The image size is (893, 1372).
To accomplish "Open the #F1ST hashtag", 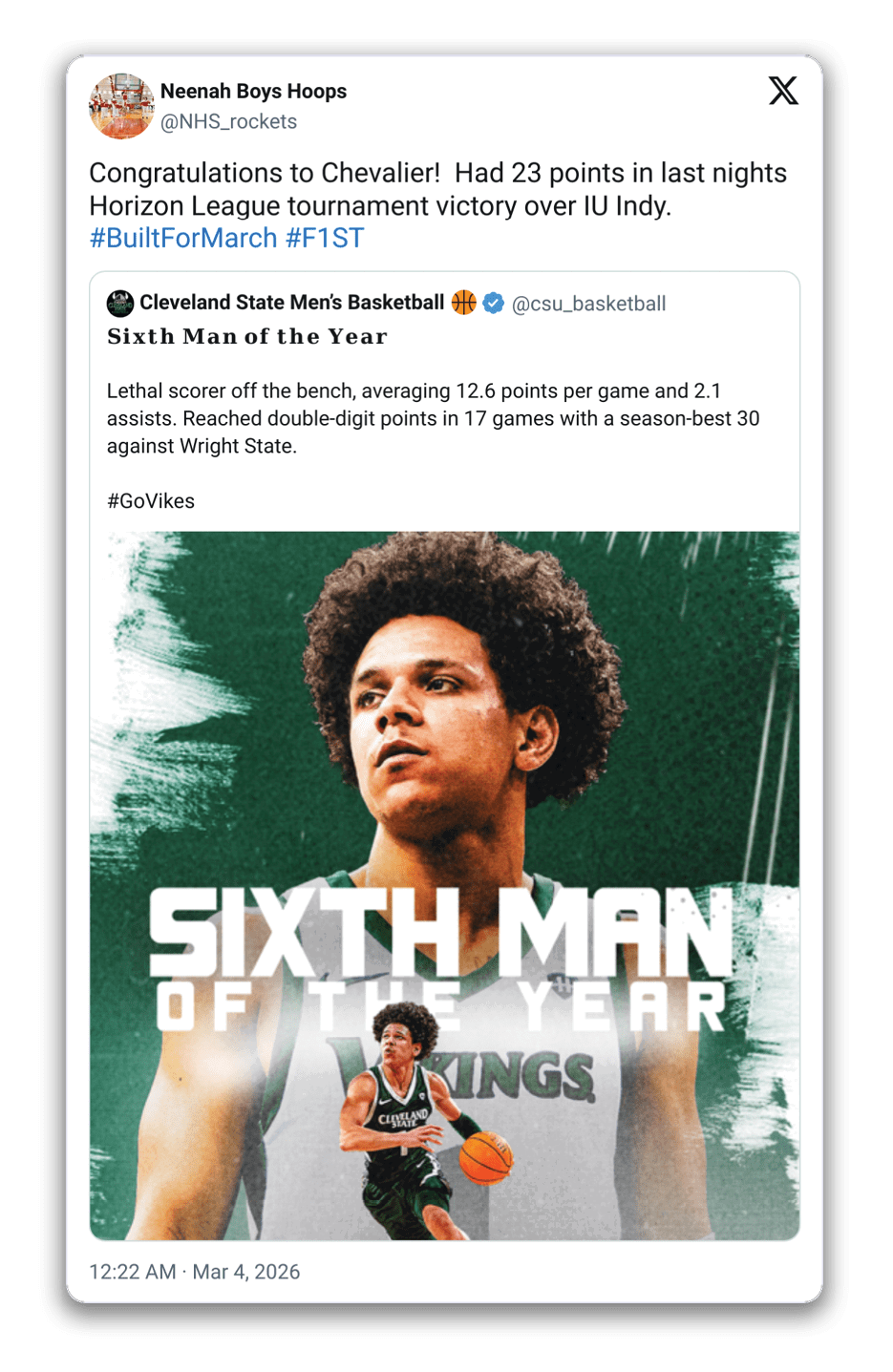I will [325, 239].
